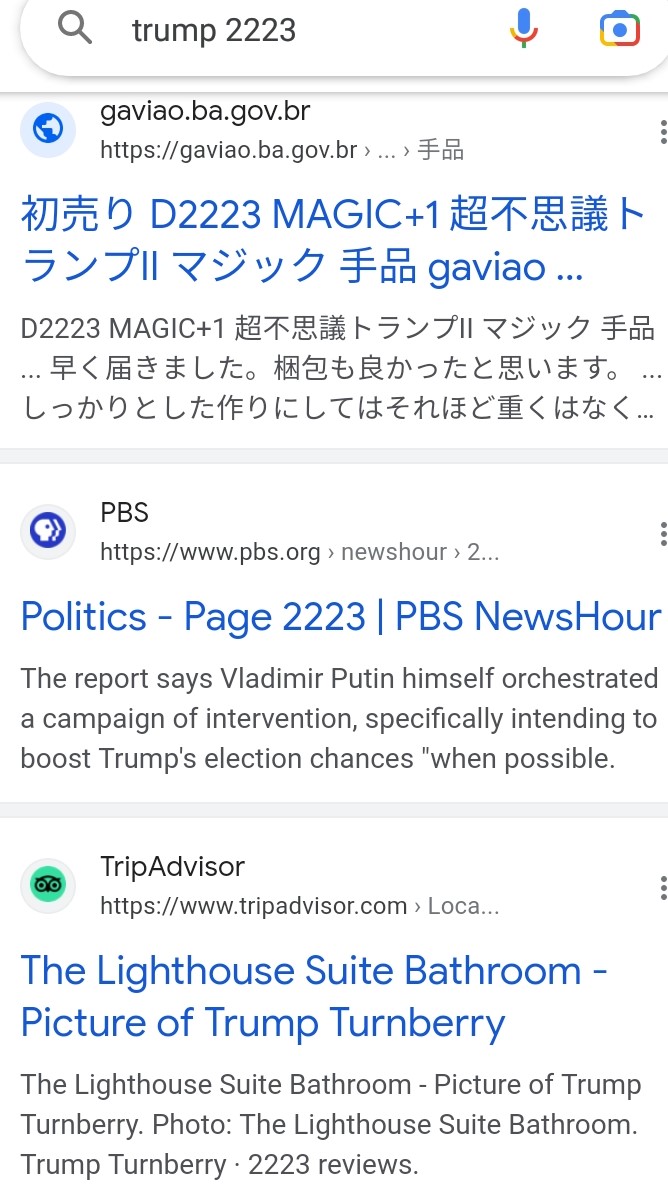Open more options for the TripAdvisor result
The height and width of the screenshot is (1188, 668).
click(x=663, y=887)
